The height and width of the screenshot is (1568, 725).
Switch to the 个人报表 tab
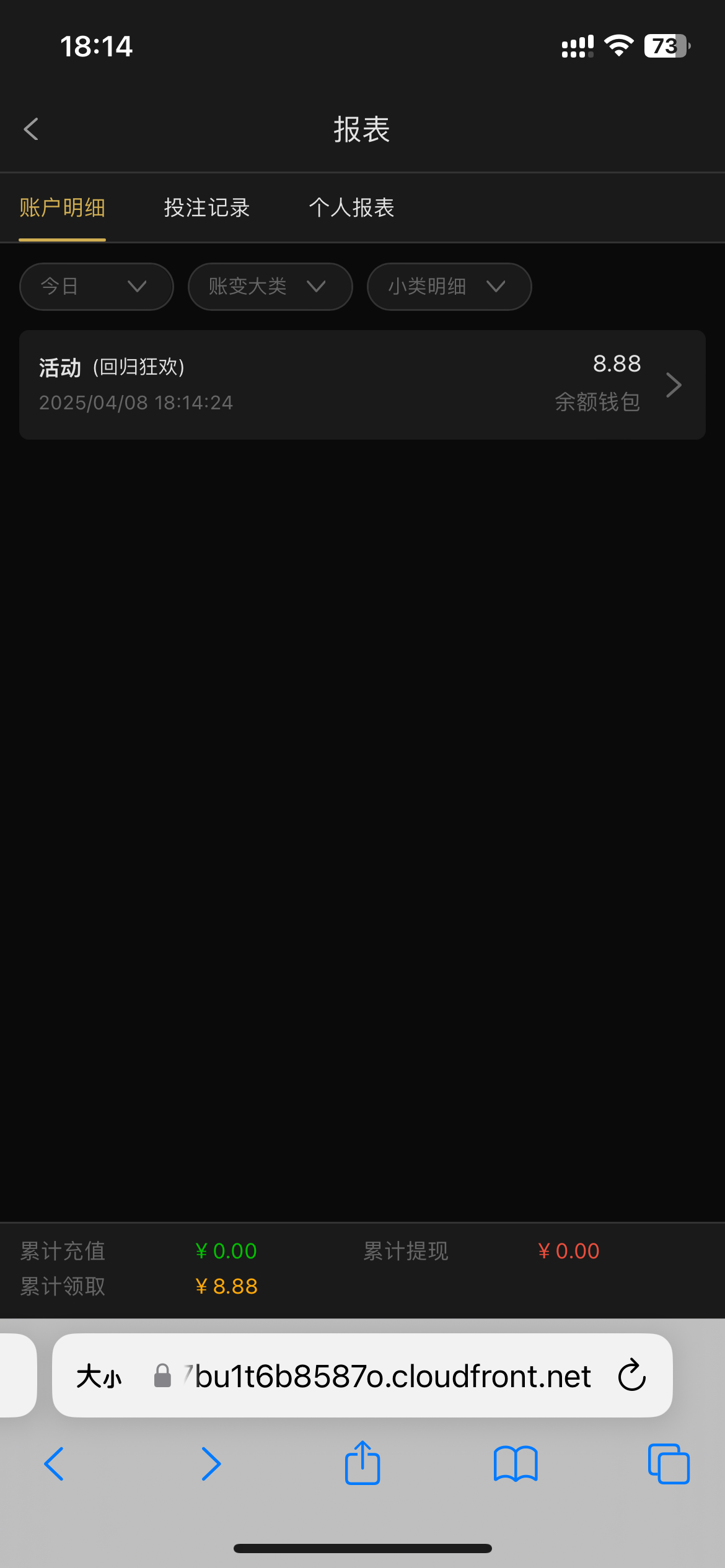352,207
